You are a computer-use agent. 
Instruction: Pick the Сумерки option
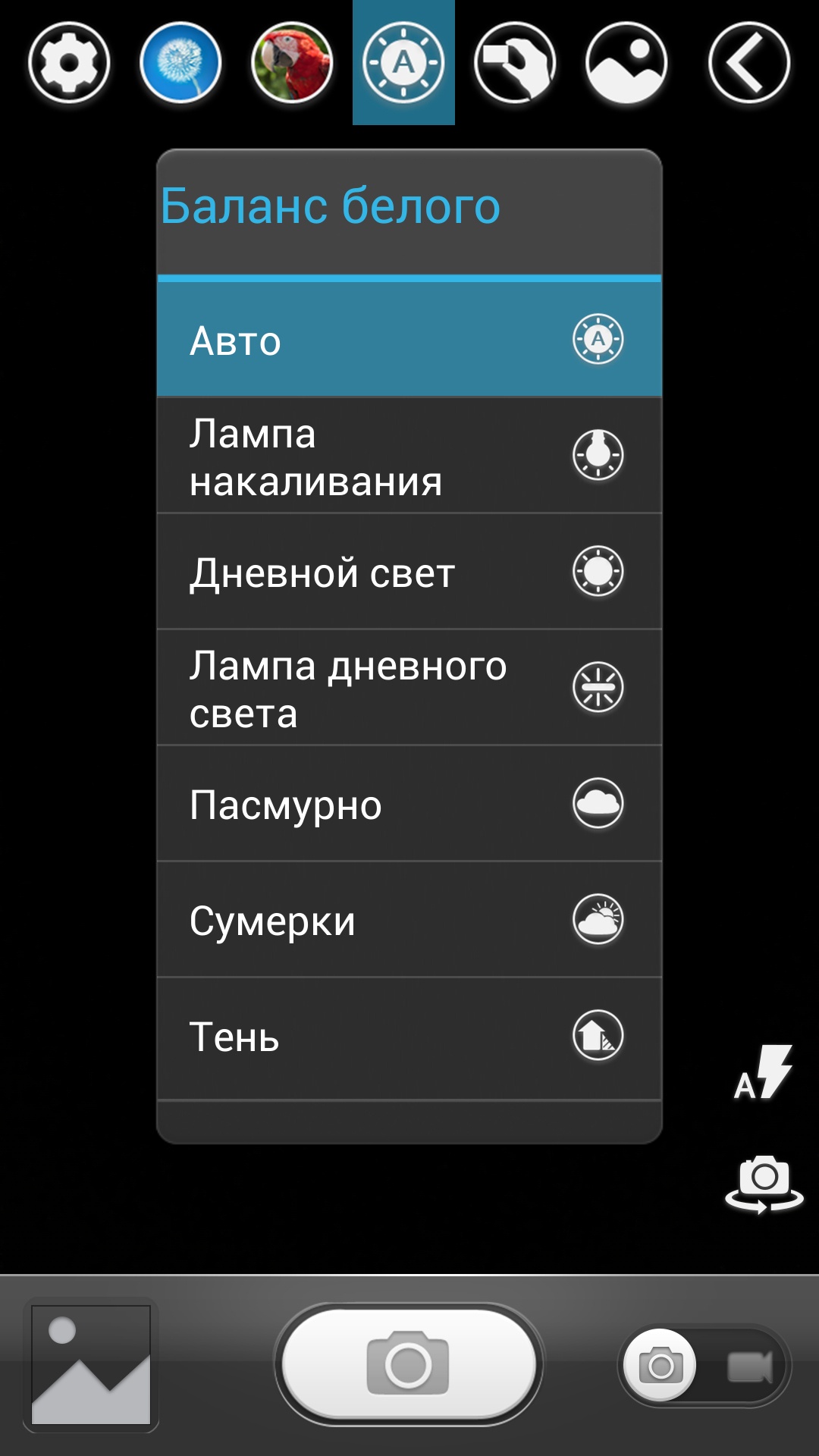click(409, 921)
